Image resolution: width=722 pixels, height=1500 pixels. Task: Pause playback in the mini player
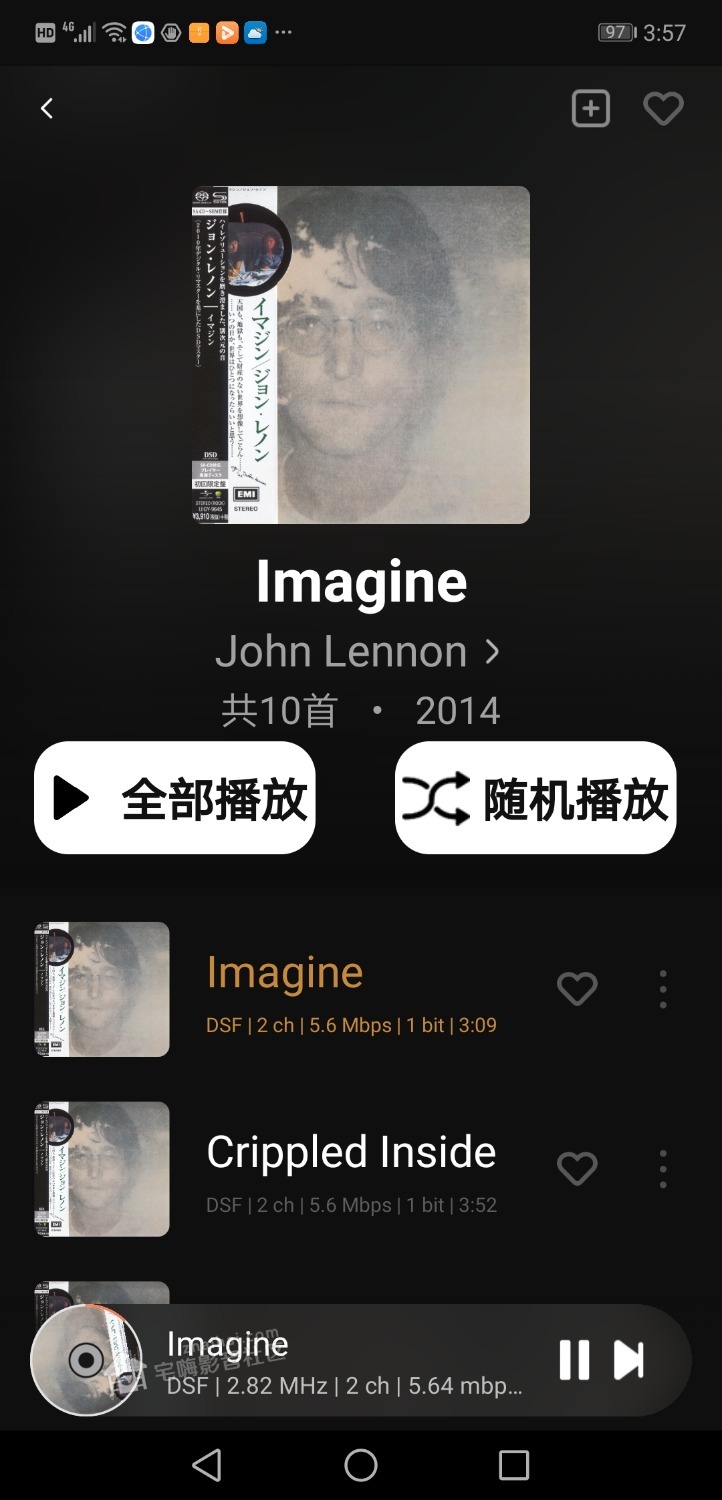pyautogui.click(x=574, y=1360)
